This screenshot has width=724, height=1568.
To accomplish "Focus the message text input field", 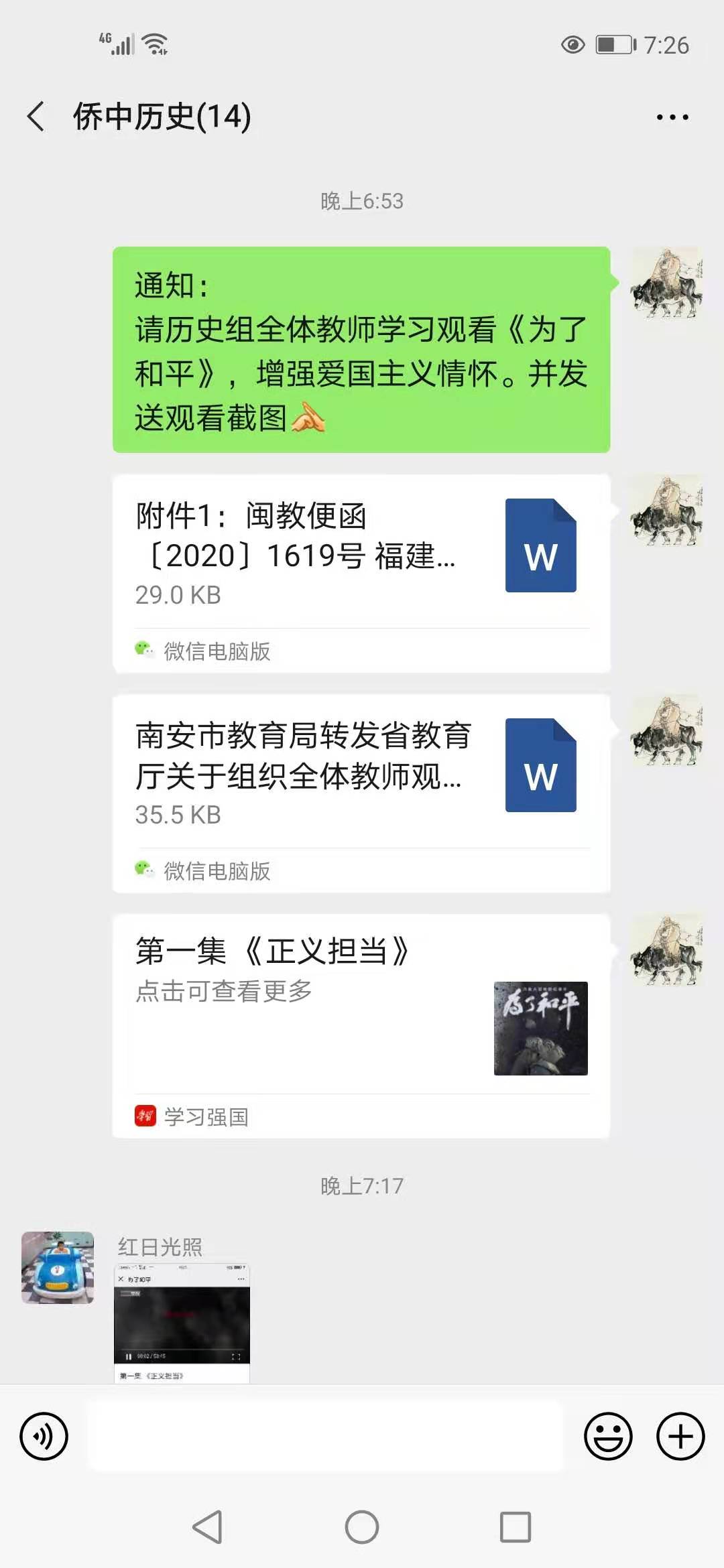I will tap(326, 1437).
